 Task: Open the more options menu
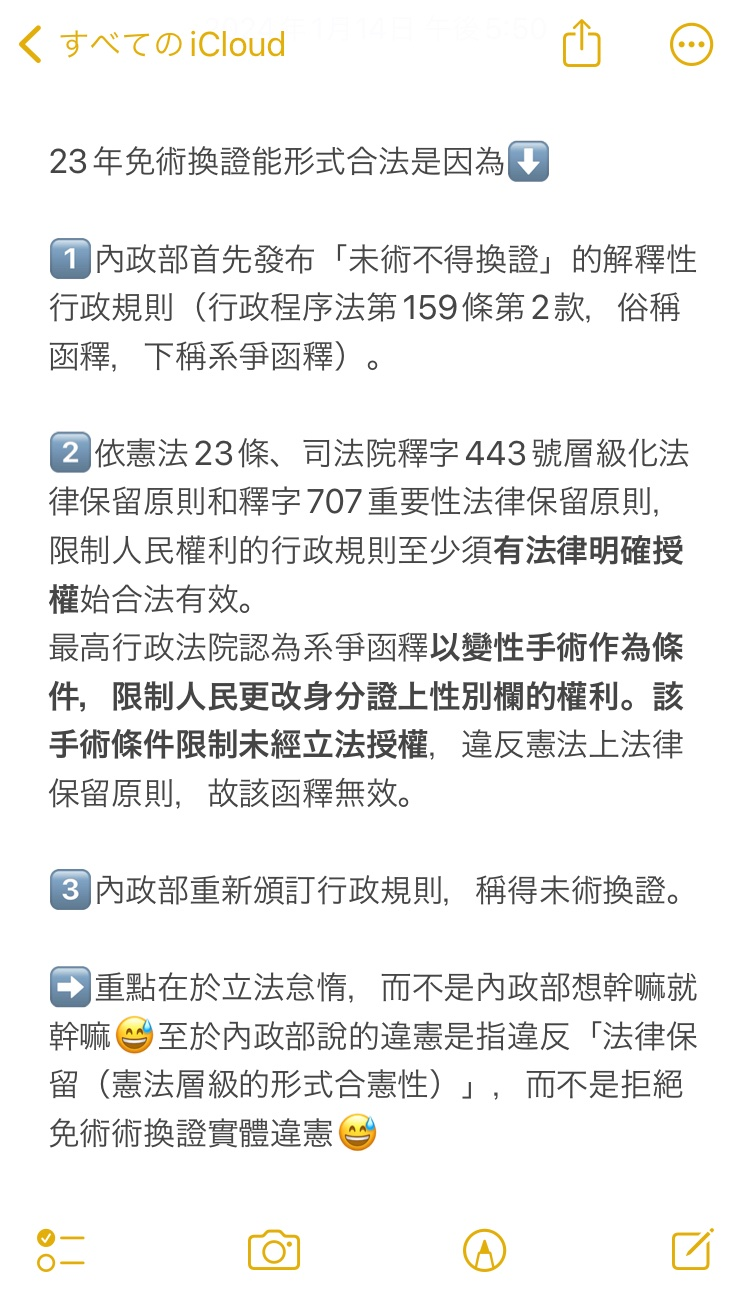[x=691, y=44]
